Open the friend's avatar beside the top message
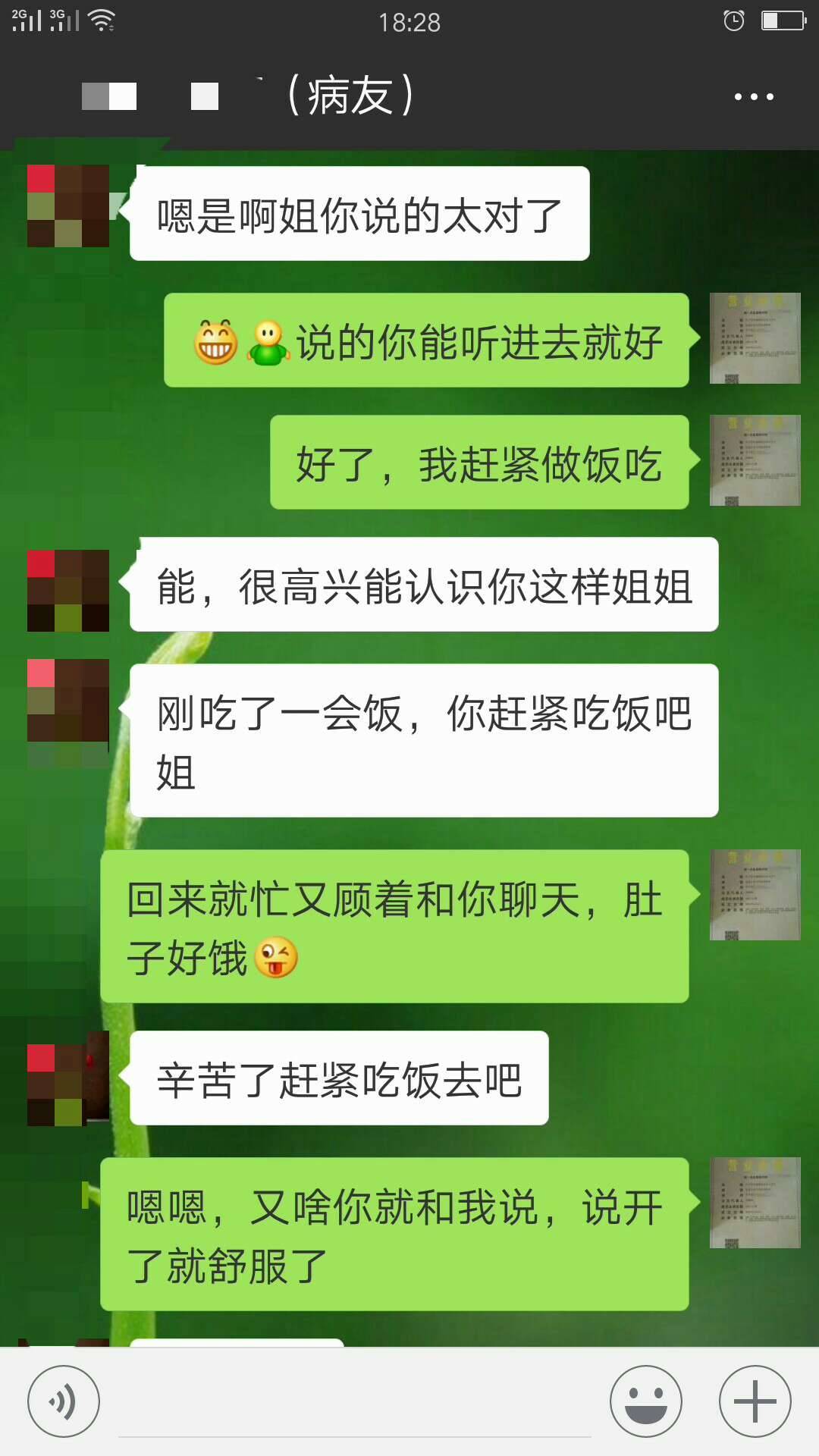The image size is (819, 1456). point(68,205)
